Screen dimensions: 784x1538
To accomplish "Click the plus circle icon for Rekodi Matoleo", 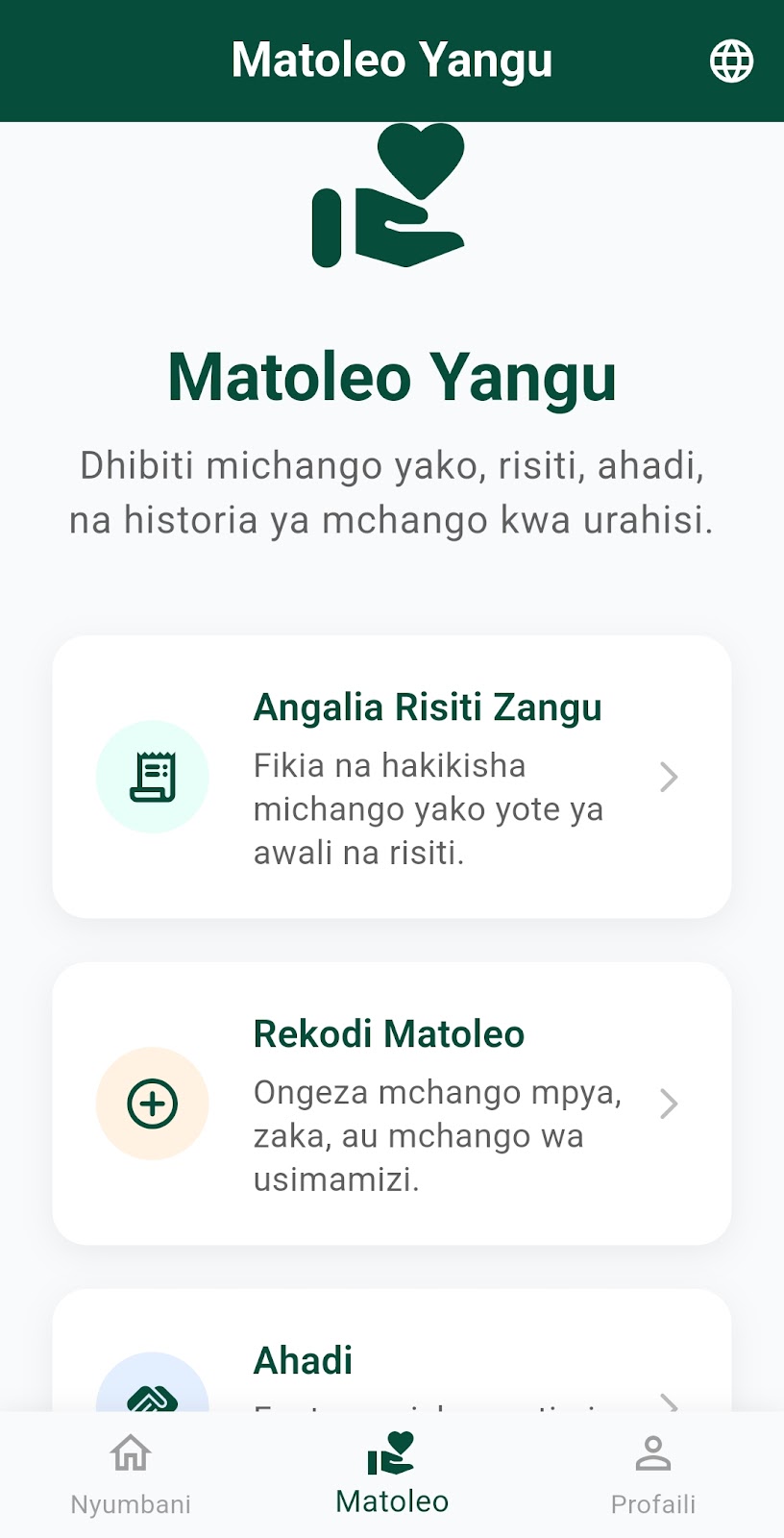I will pos(152,1103).
